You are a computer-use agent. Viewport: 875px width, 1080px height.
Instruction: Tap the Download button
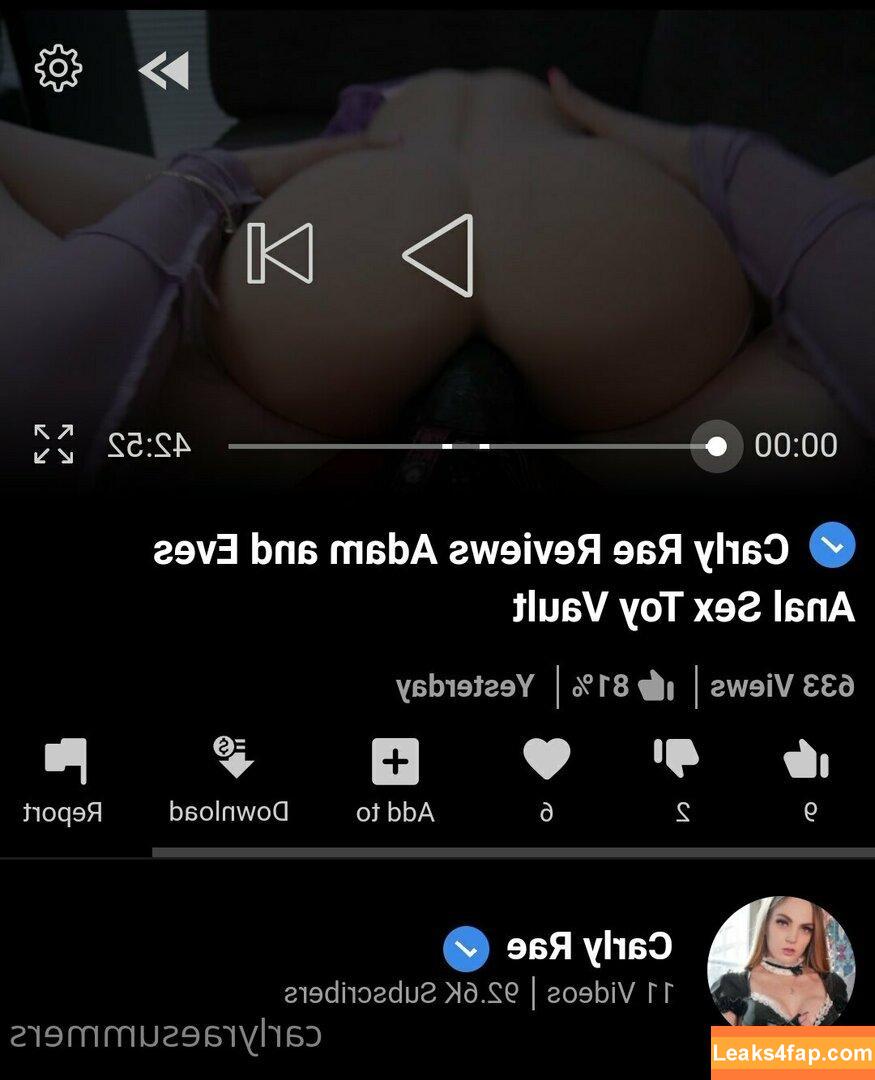tap(231, 779)
